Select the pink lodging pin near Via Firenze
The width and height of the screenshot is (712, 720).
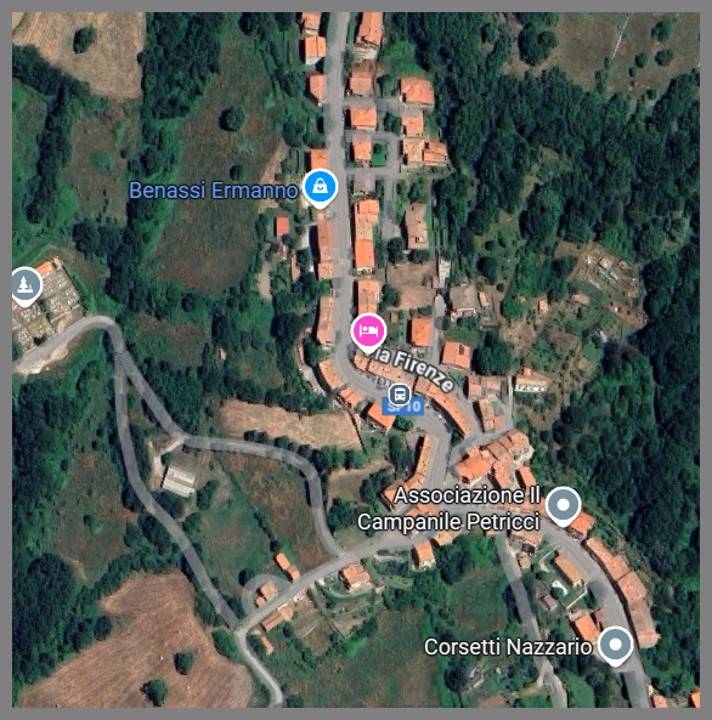(x=368, y=329)
